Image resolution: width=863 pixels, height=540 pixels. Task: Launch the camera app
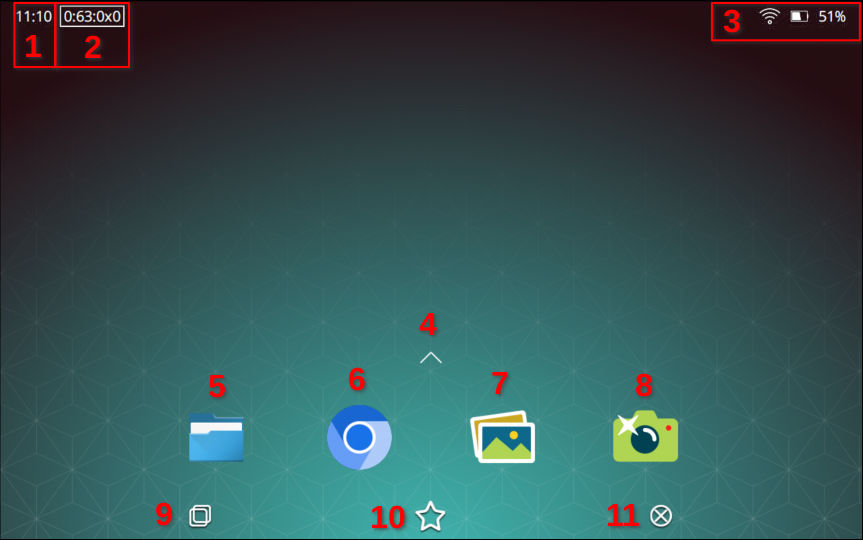click(x=645, y=437)
